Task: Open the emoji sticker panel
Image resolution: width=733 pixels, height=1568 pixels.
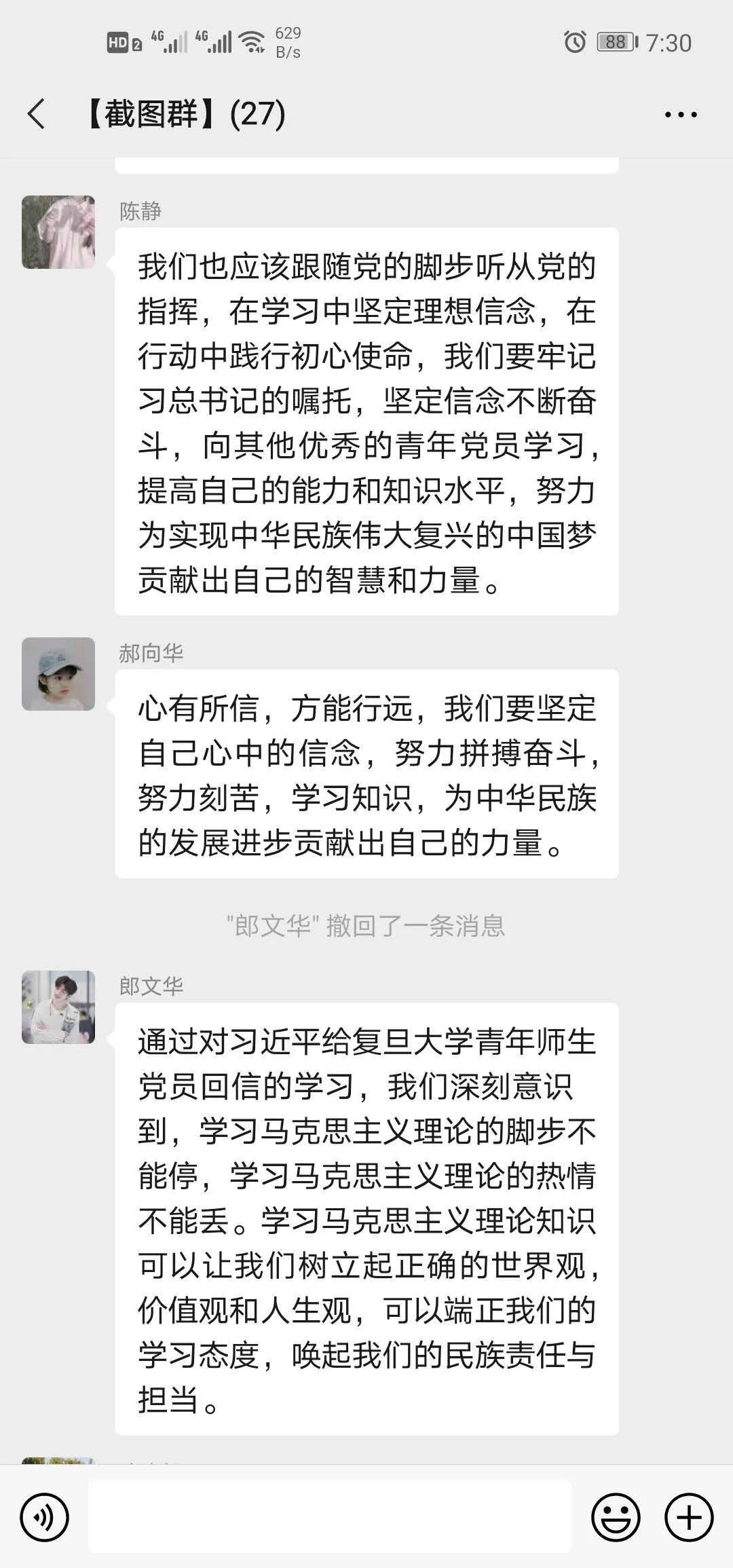Action: (616, 1517)
